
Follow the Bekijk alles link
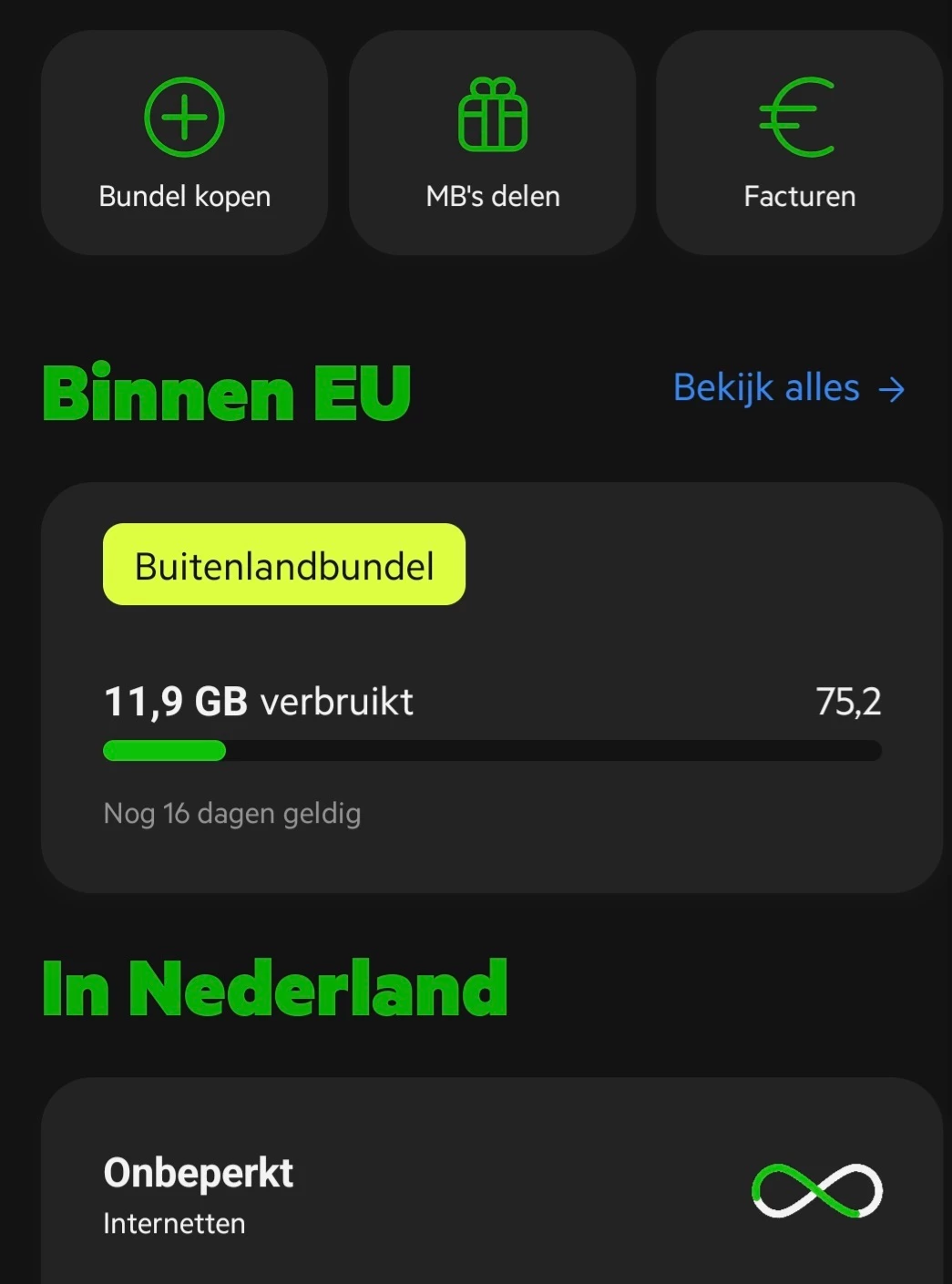click(x=788, y=388)
